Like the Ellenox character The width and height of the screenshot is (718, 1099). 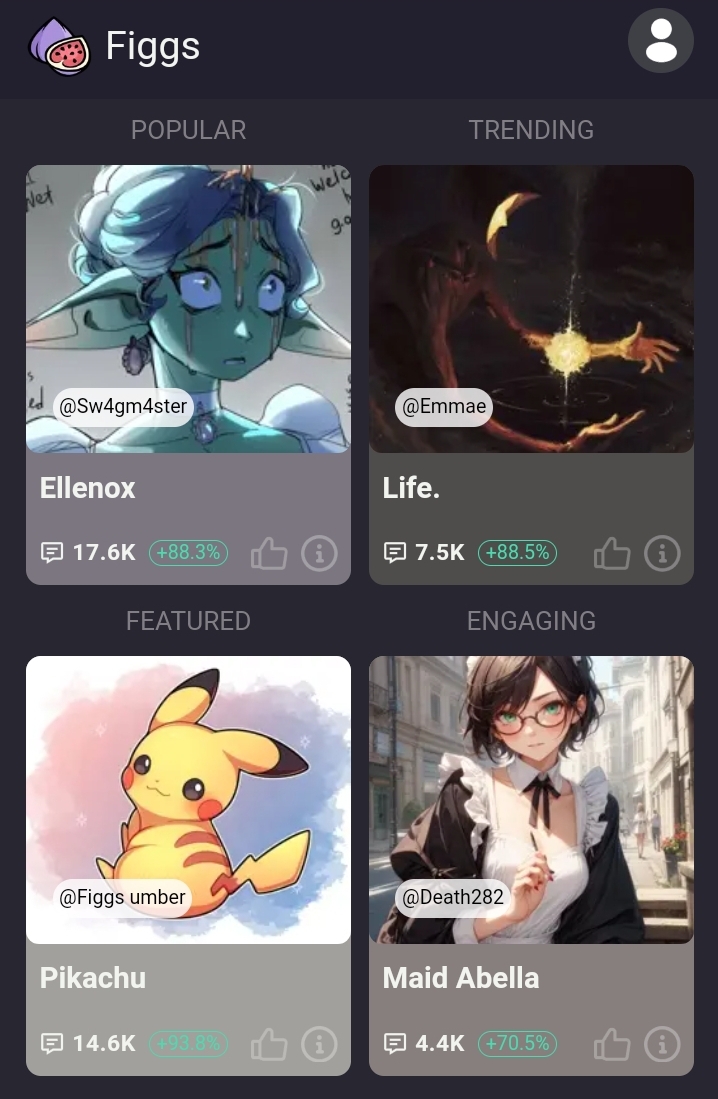coord(269,553)
